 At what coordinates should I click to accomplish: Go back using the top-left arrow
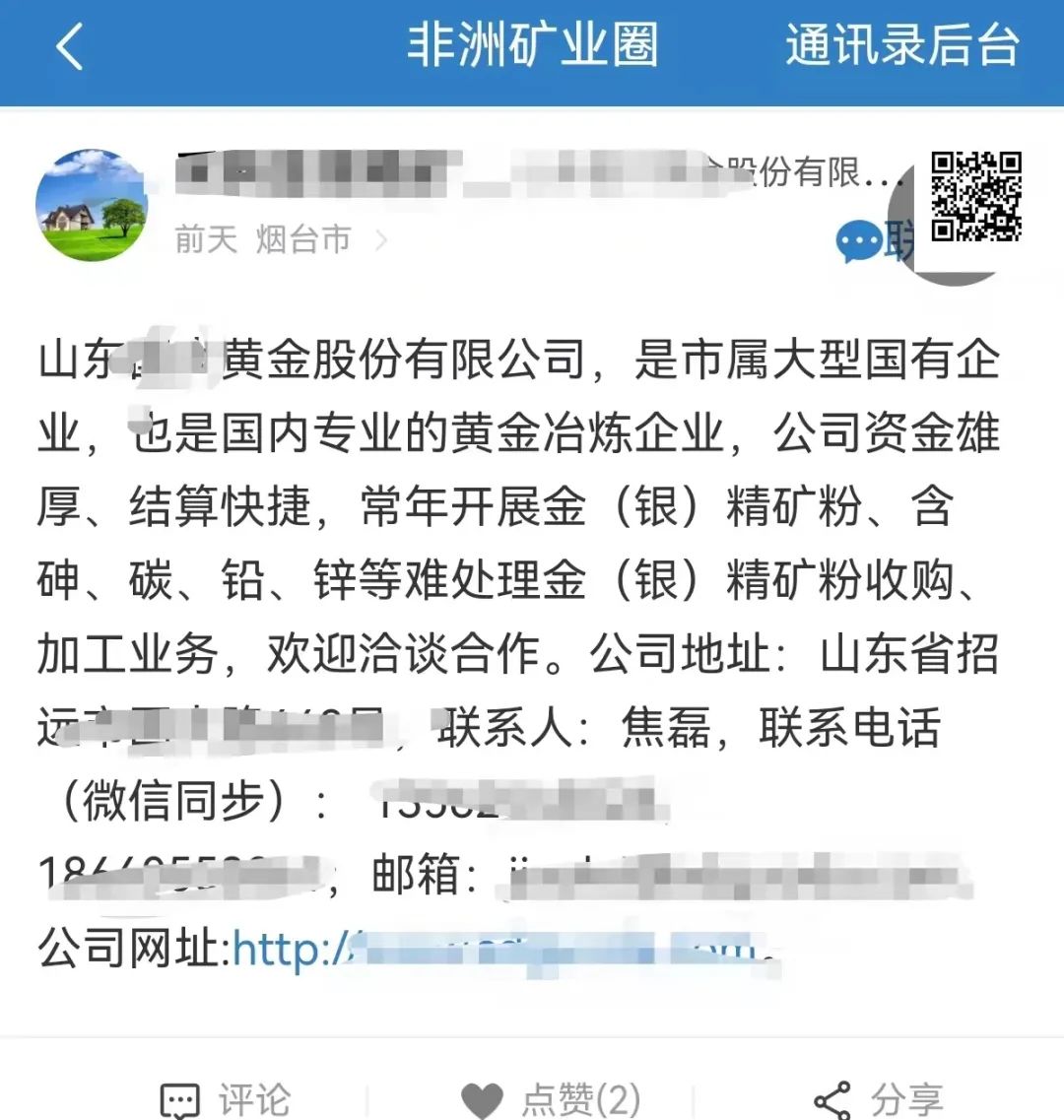pos(69,46)
